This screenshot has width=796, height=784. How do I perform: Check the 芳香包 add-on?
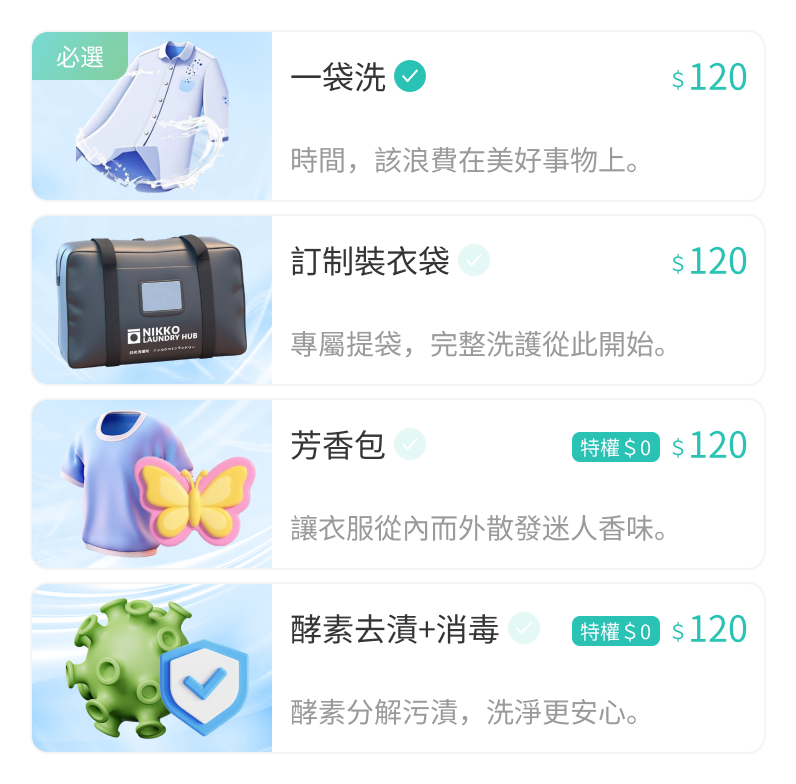[x=410, y=445]
